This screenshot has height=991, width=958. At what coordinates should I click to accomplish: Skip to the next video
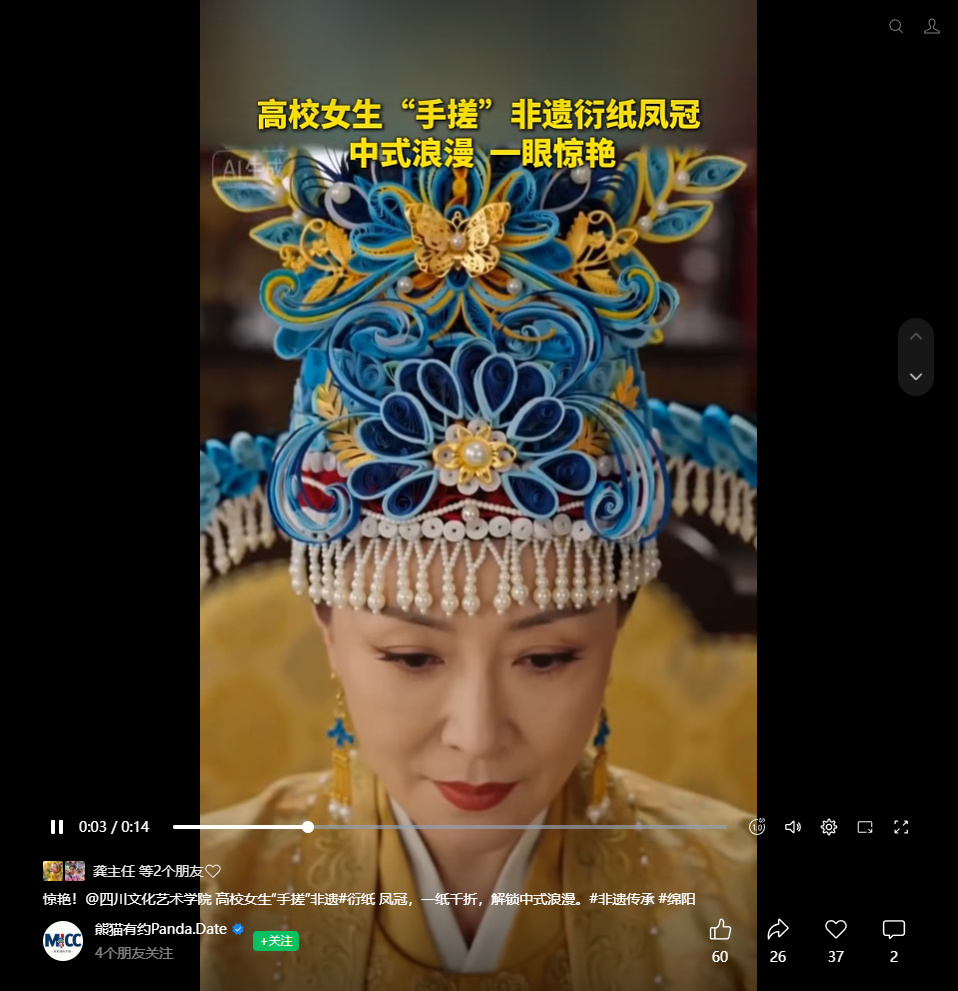click(x=915, y=377)
